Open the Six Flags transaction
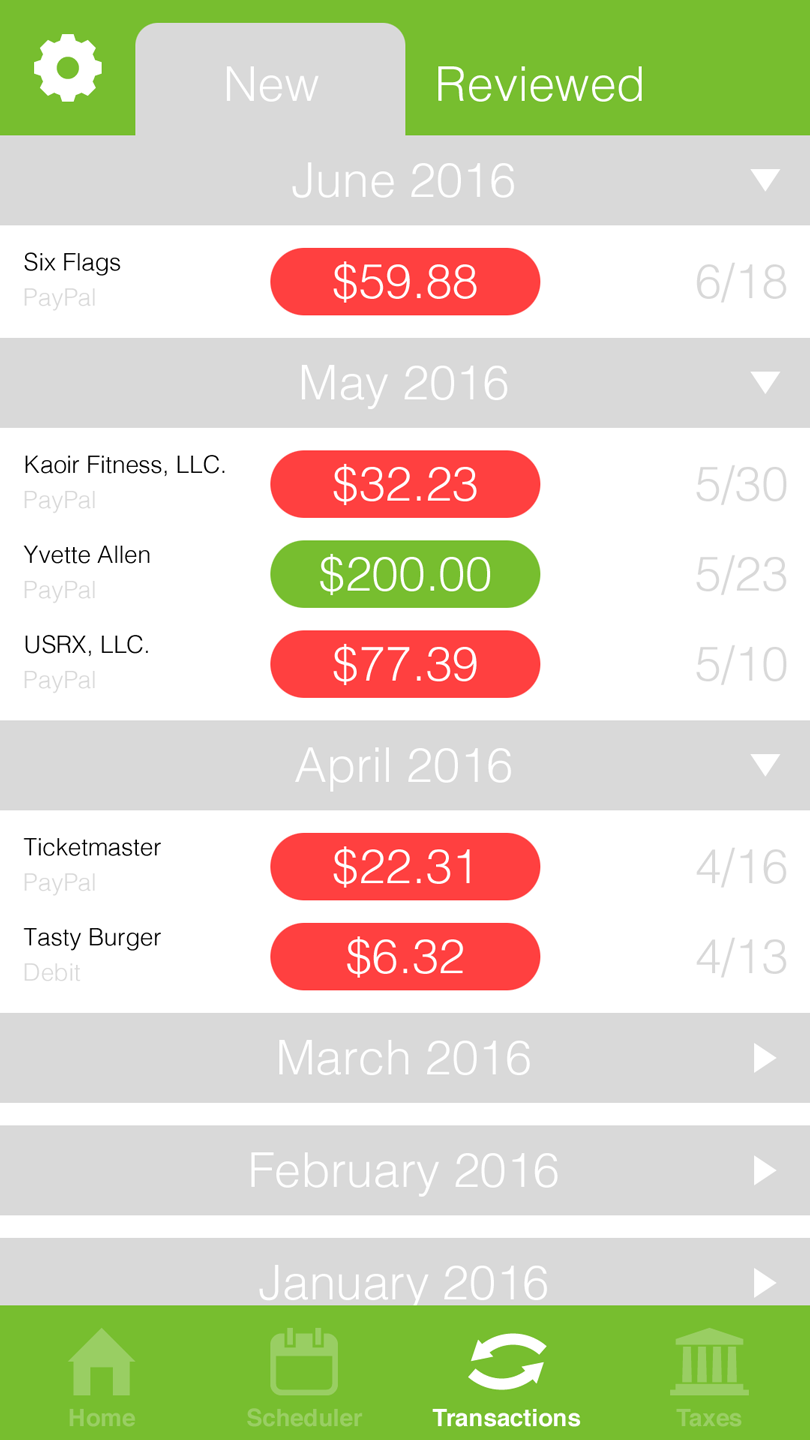 (405, 281)
